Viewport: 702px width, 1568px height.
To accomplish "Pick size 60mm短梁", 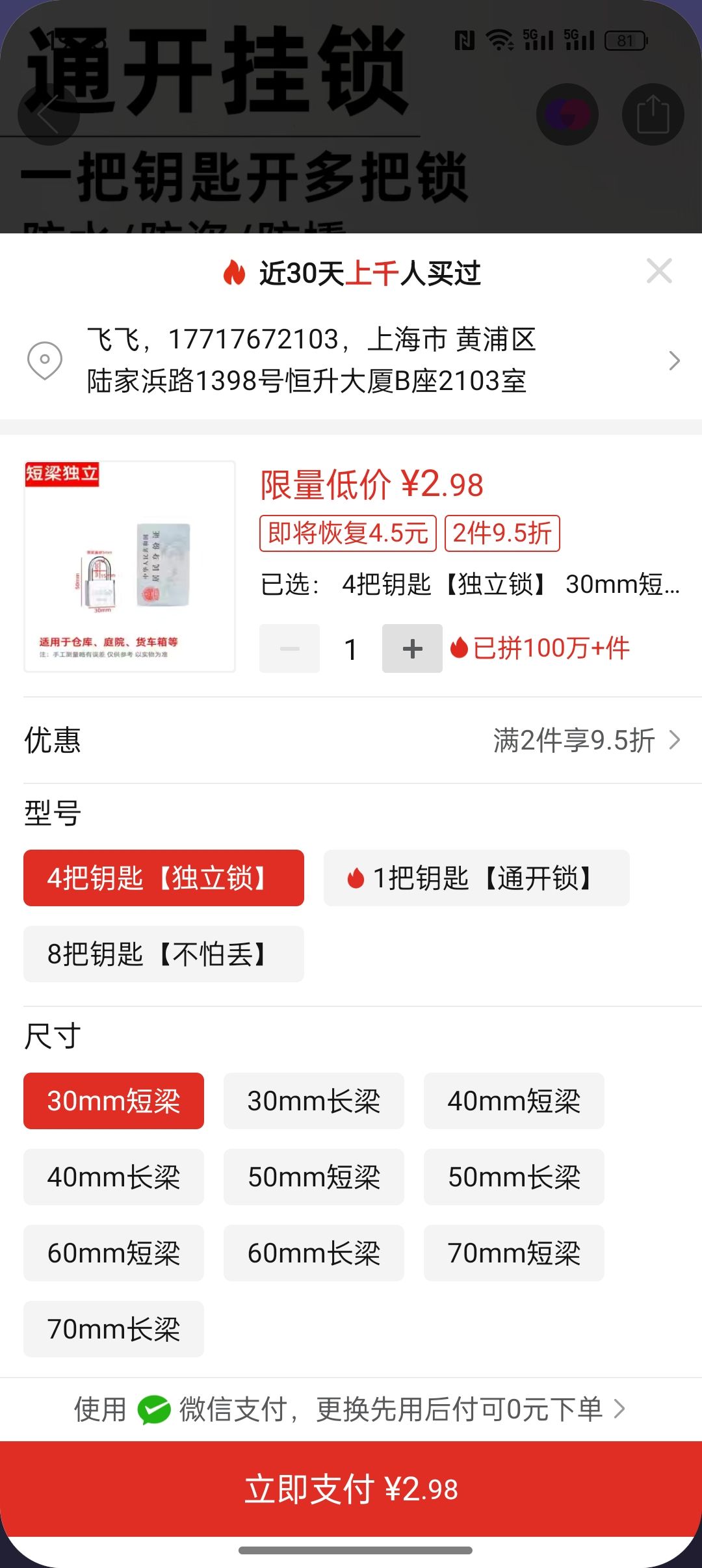I will pyautogui.click(x=114, y=1253).
